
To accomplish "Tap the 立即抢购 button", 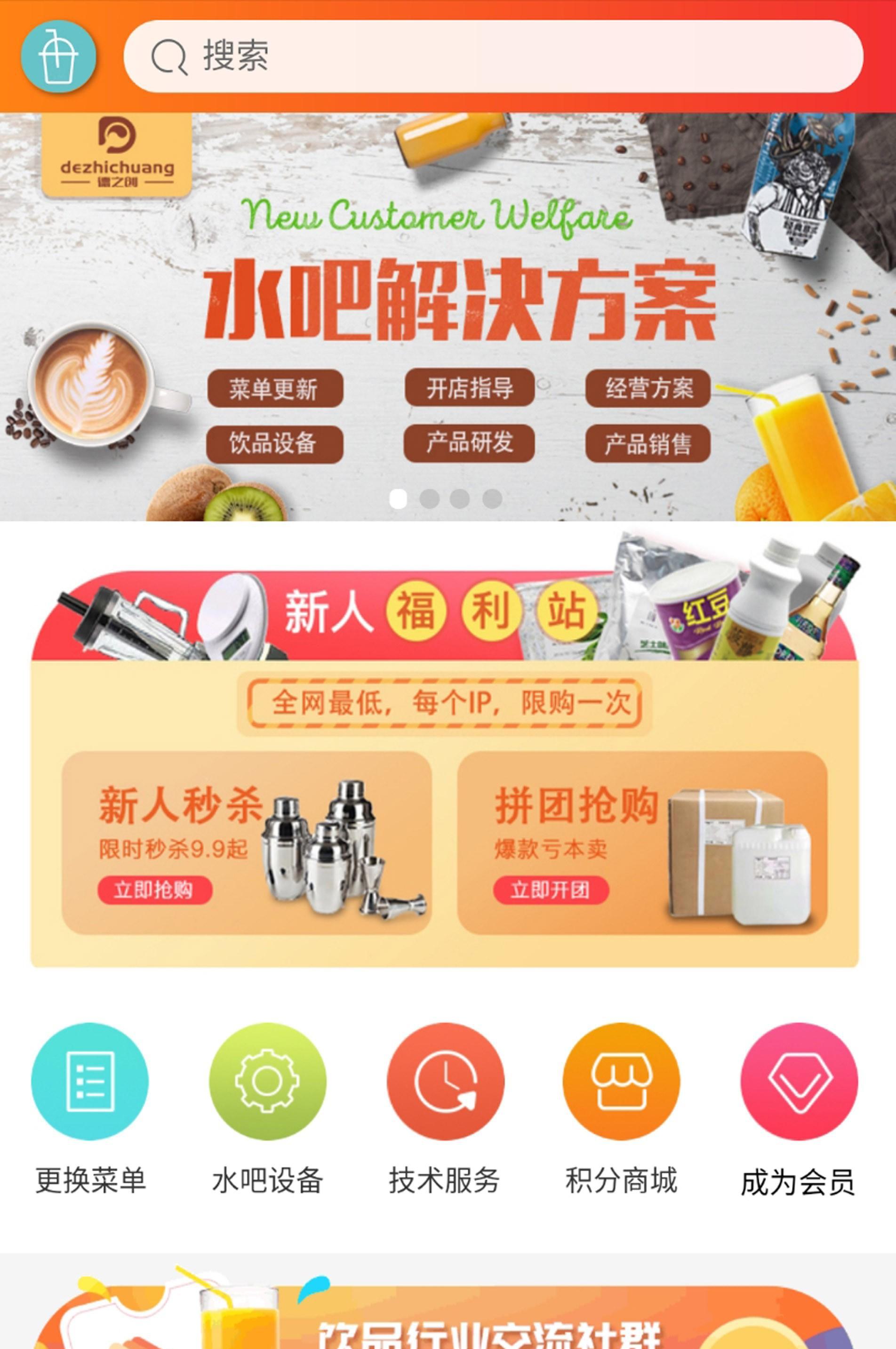I will (155, 890).
